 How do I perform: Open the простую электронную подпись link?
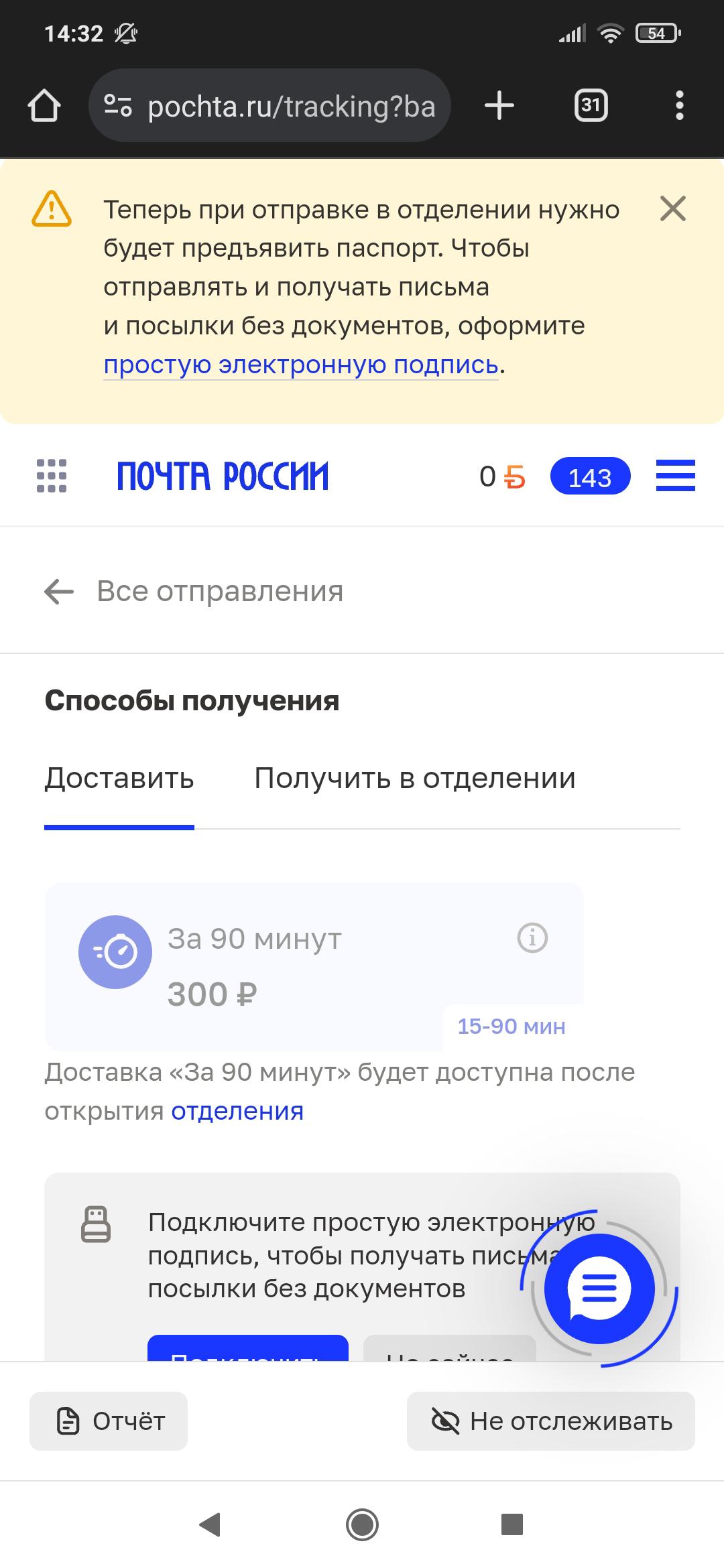pyautogui.click(x=300, y=365)
